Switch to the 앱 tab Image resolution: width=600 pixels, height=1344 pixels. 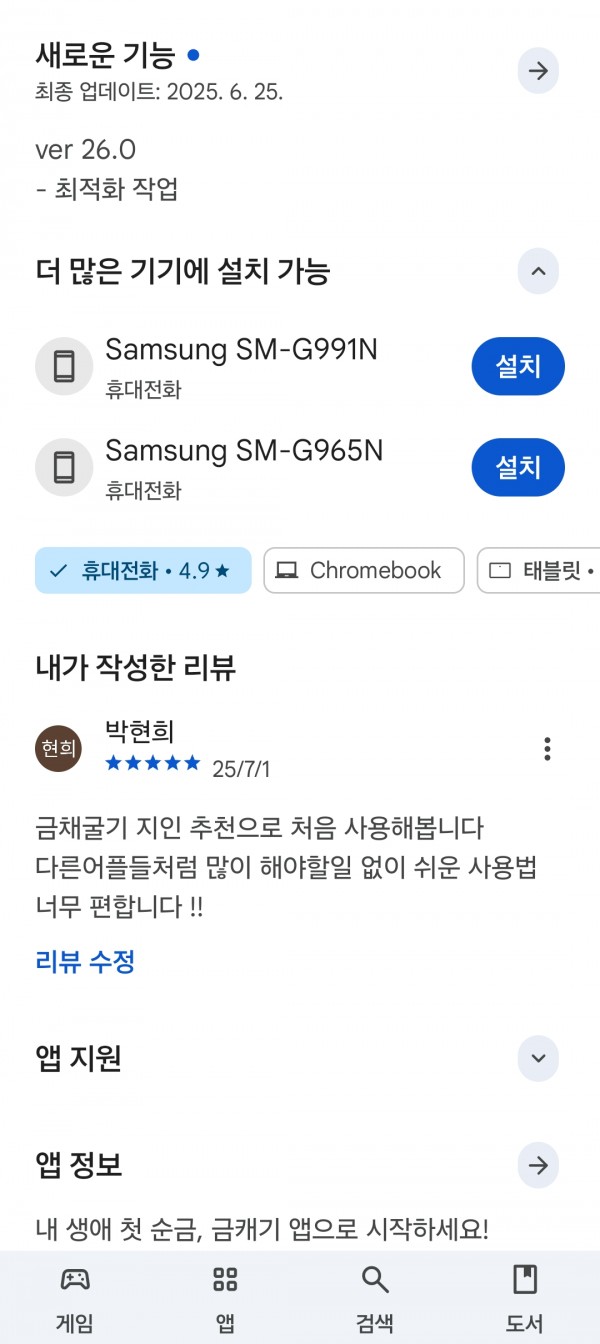(225, 1298)
